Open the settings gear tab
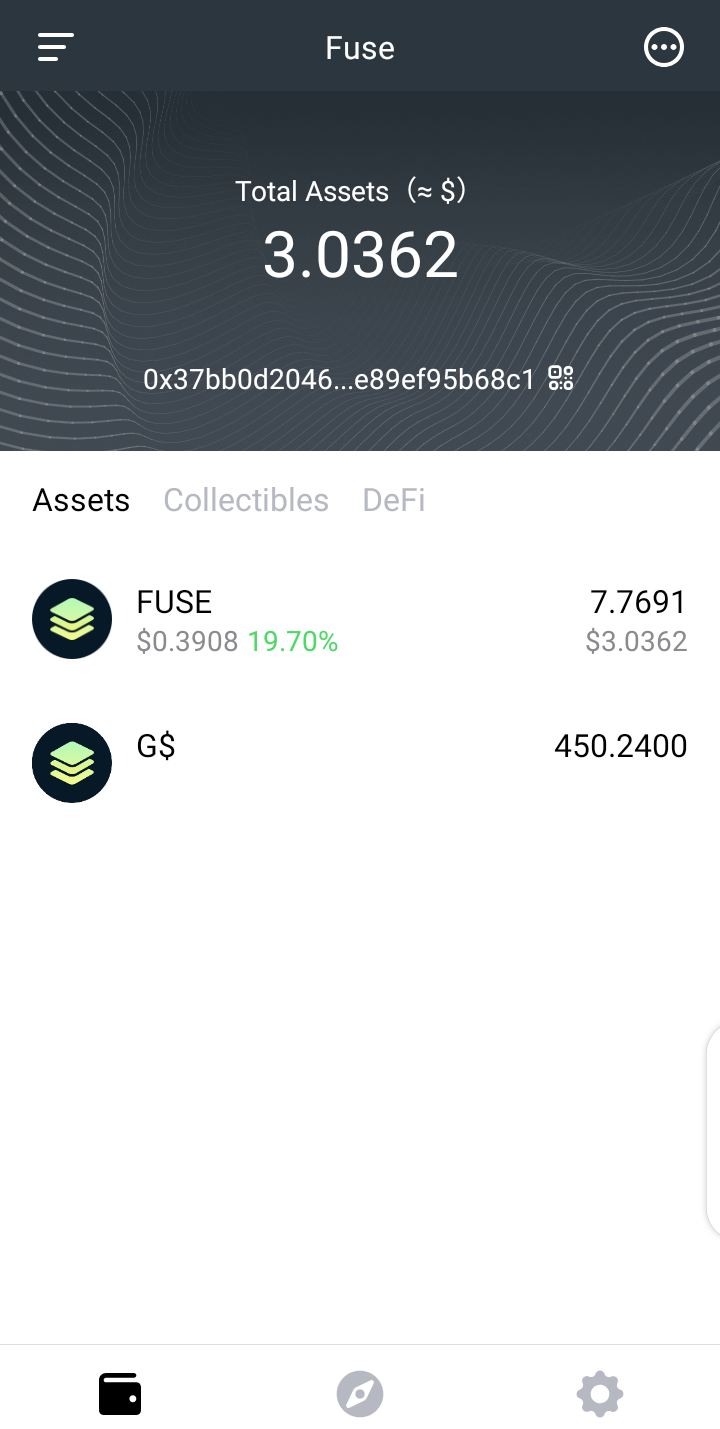 tap(600, 1394)
